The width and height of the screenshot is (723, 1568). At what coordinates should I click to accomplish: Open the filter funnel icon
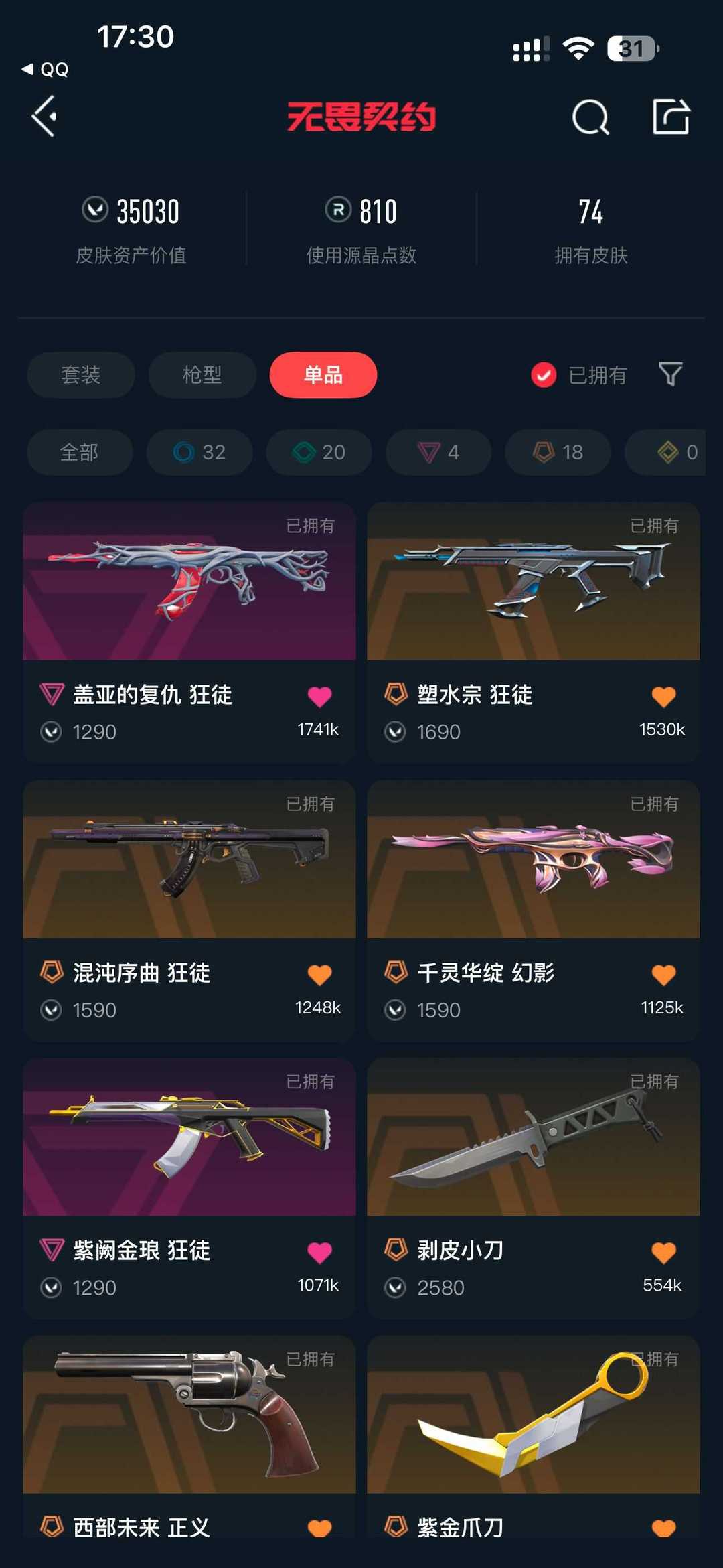coord(670,374)
